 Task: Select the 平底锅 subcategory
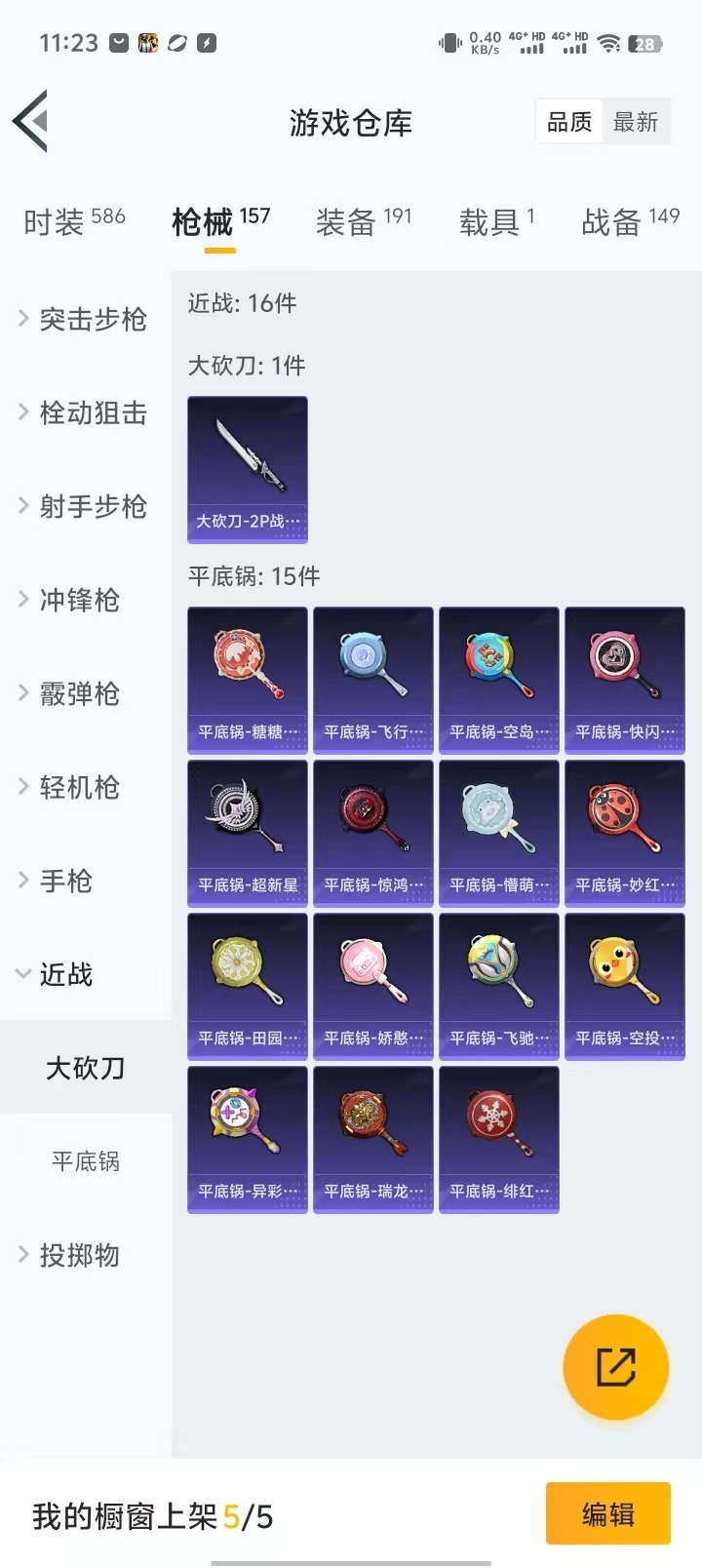(86, 1161)
